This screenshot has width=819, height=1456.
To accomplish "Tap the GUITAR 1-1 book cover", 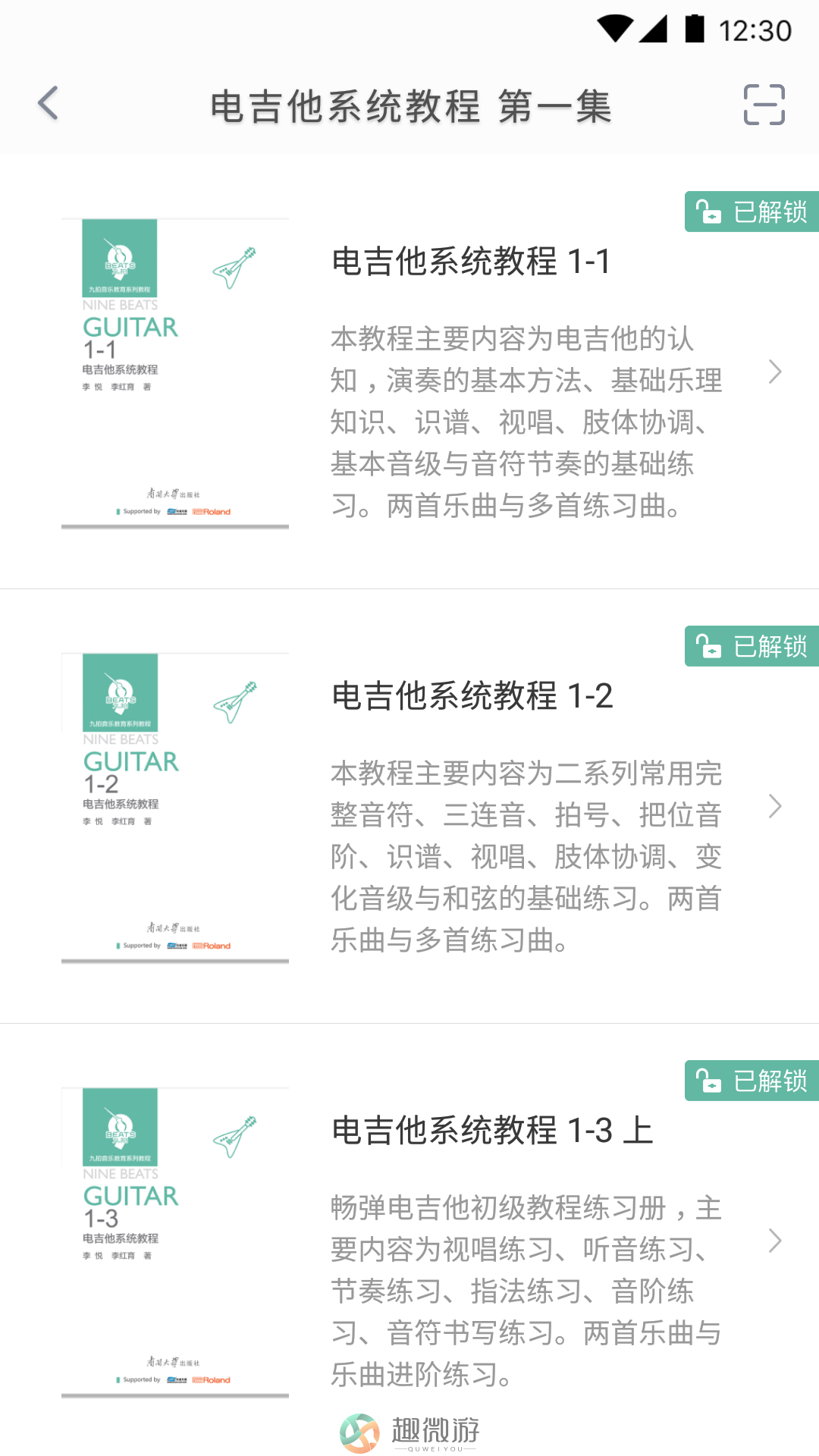I will coord(175,373).
